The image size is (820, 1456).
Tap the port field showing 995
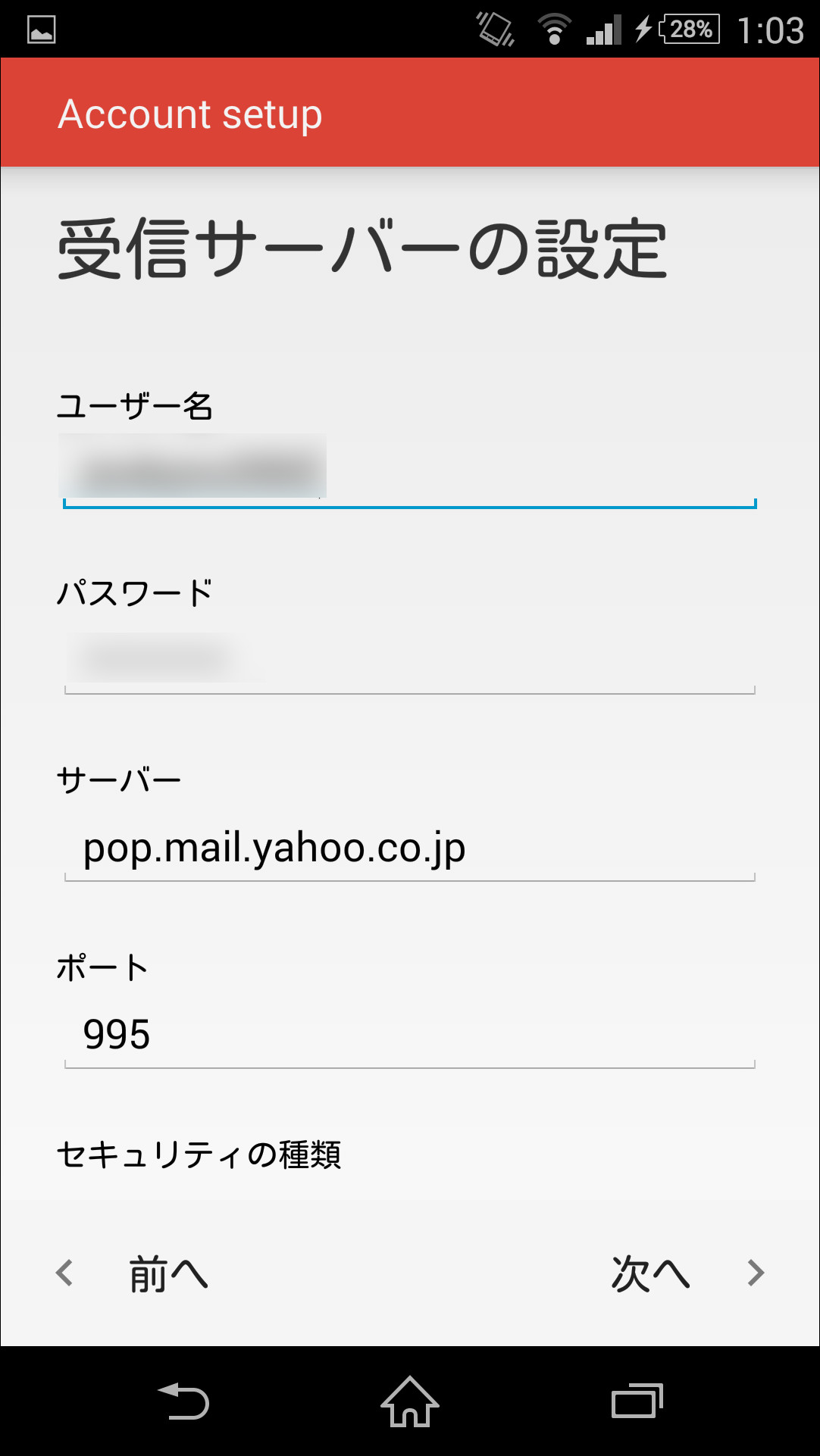point(409,1034)
